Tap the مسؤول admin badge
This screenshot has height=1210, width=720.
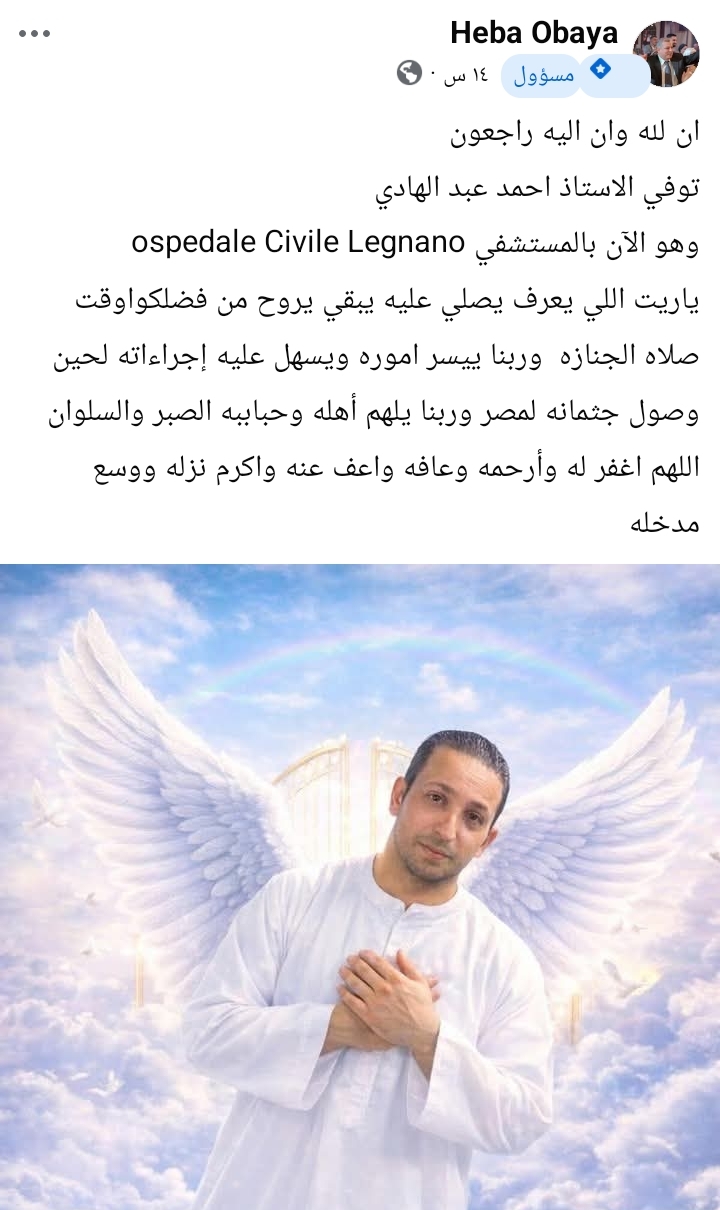coord(575,75)
